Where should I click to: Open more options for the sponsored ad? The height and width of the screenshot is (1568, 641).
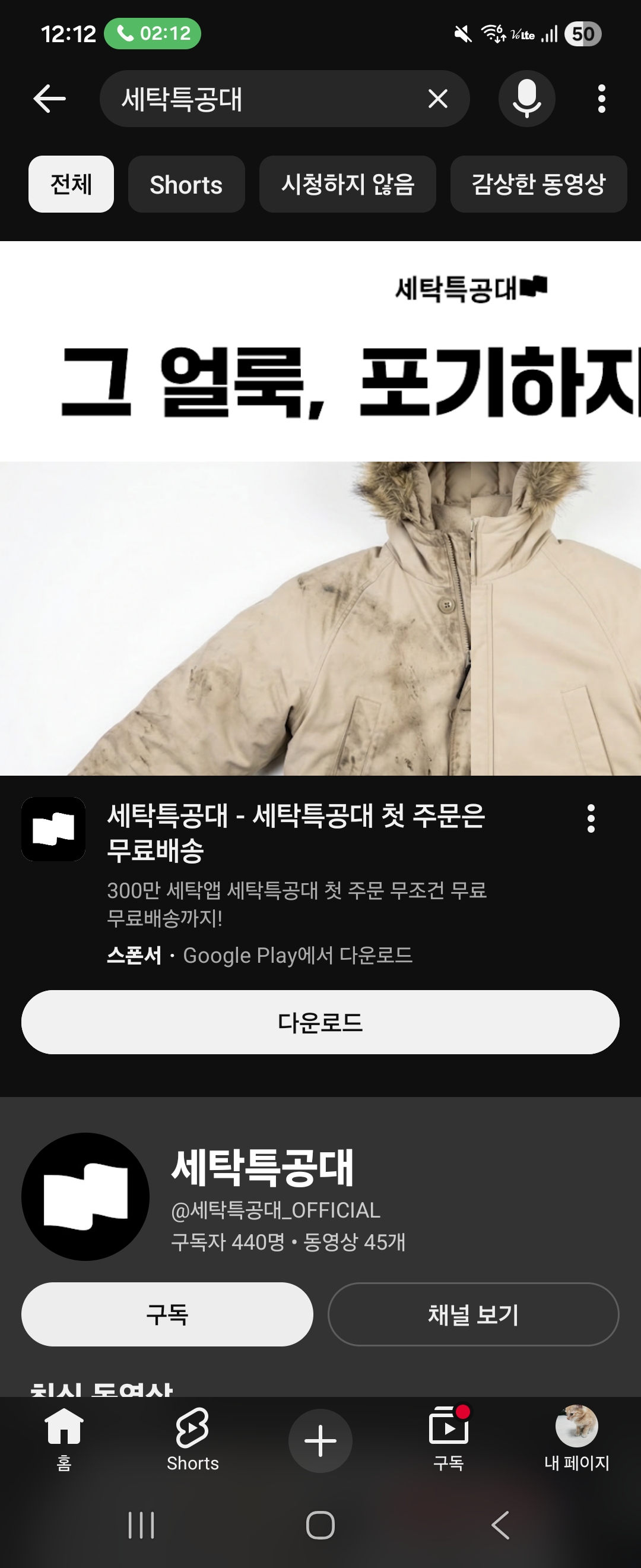point(591,818)
